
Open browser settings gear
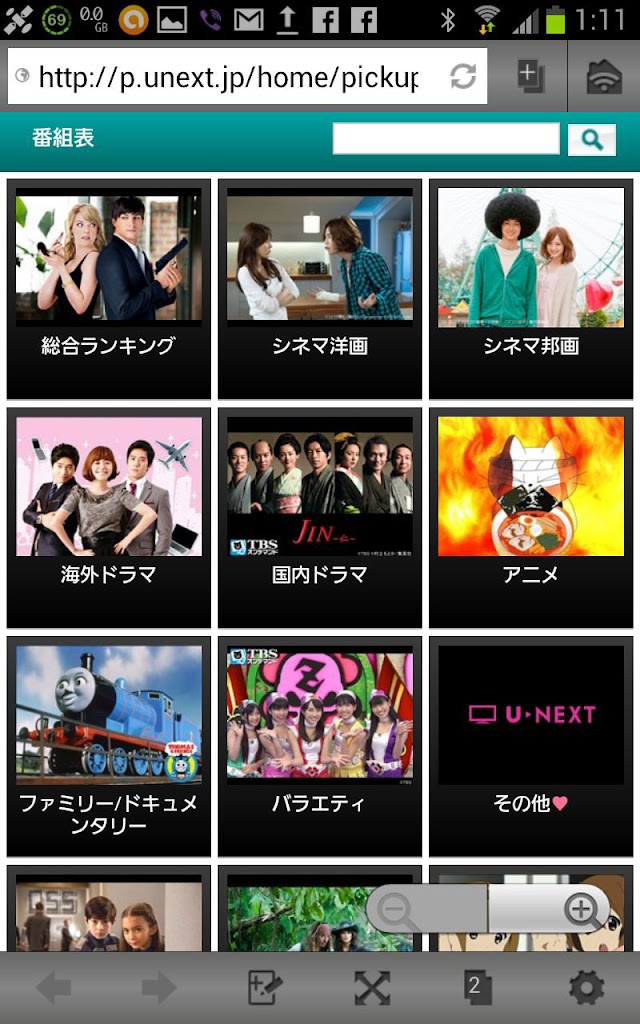pos(586,988)
